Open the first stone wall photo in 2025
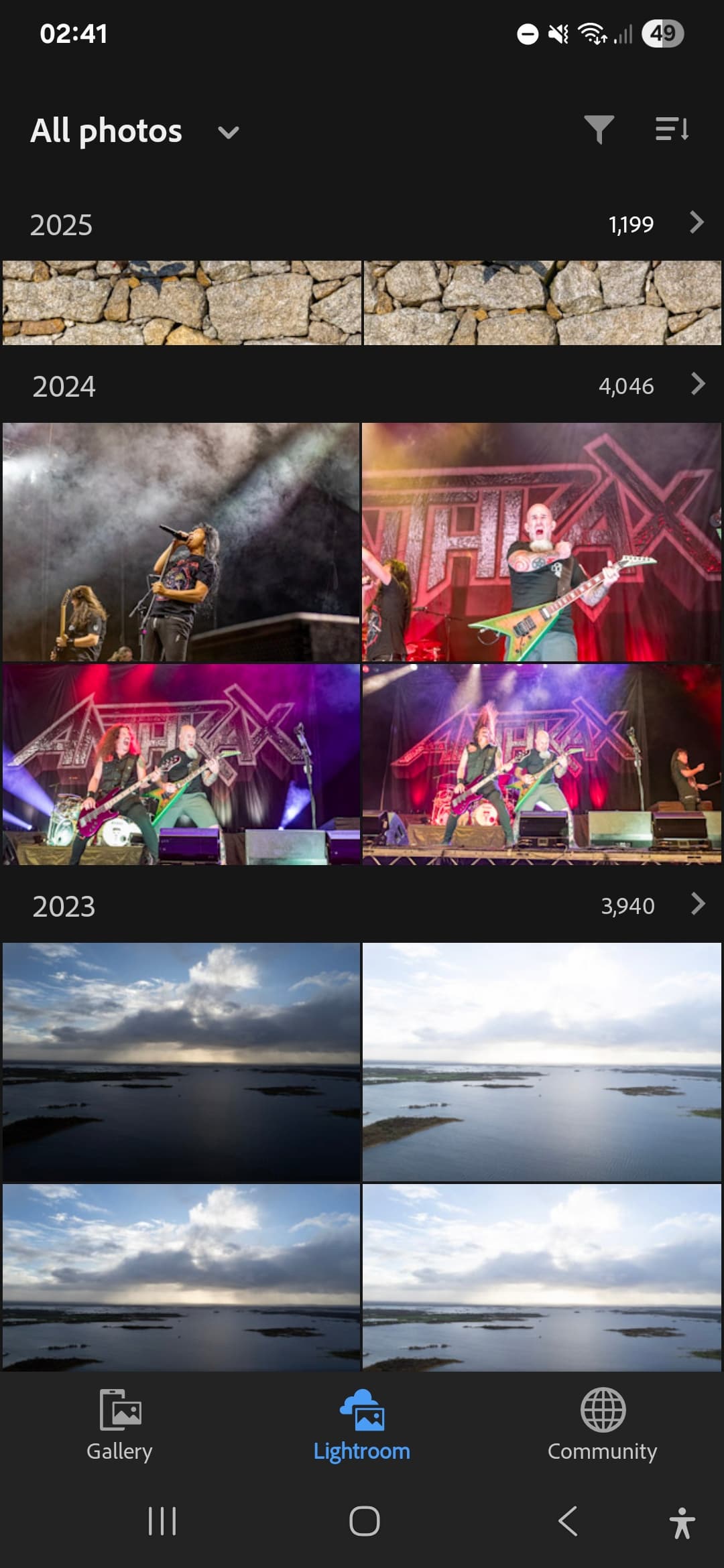 [x=181, y=303]
